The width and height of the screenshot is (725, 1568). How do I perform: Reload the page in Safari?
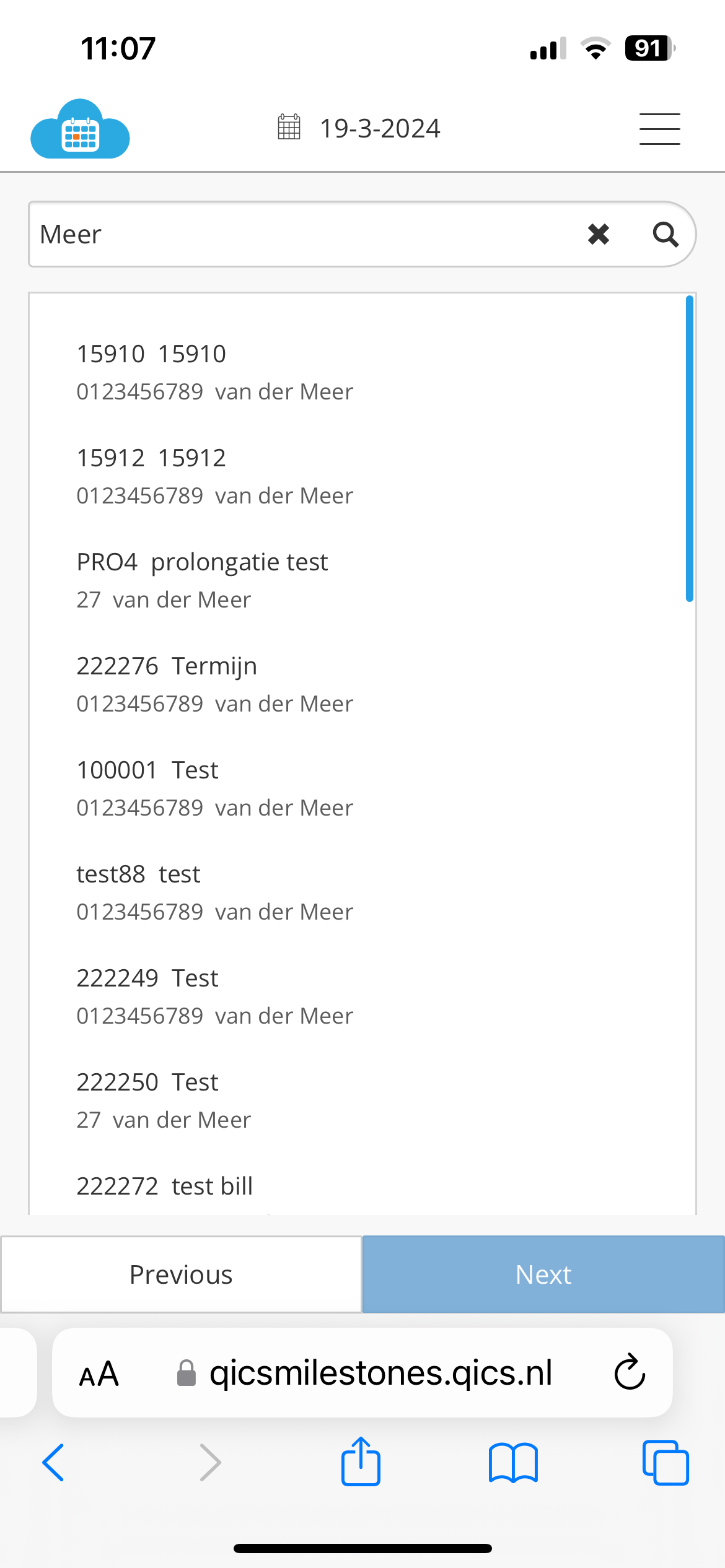[x=630, y=1372]
